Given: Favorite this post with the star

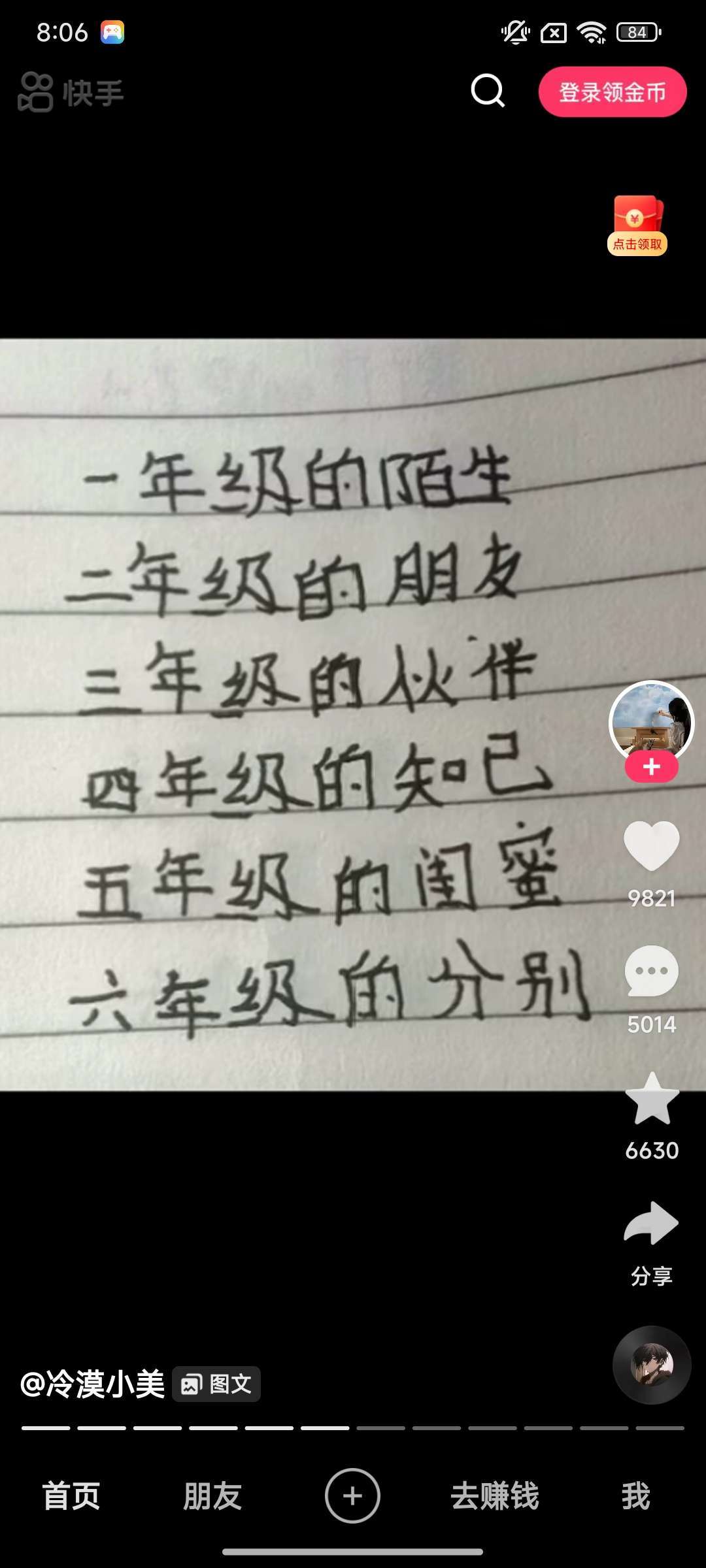Looking at the screenshot, I should (651, 1100).
